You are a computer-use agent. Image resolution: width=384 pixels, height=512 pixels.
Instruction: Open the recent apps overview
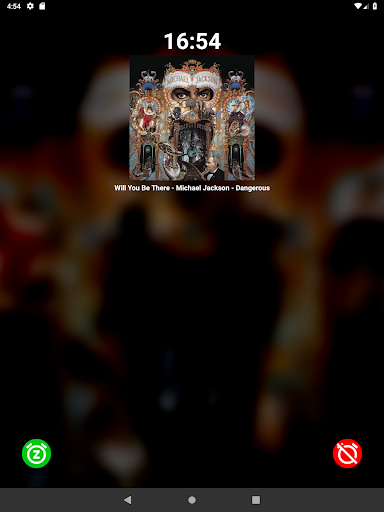tap(256, 500)
